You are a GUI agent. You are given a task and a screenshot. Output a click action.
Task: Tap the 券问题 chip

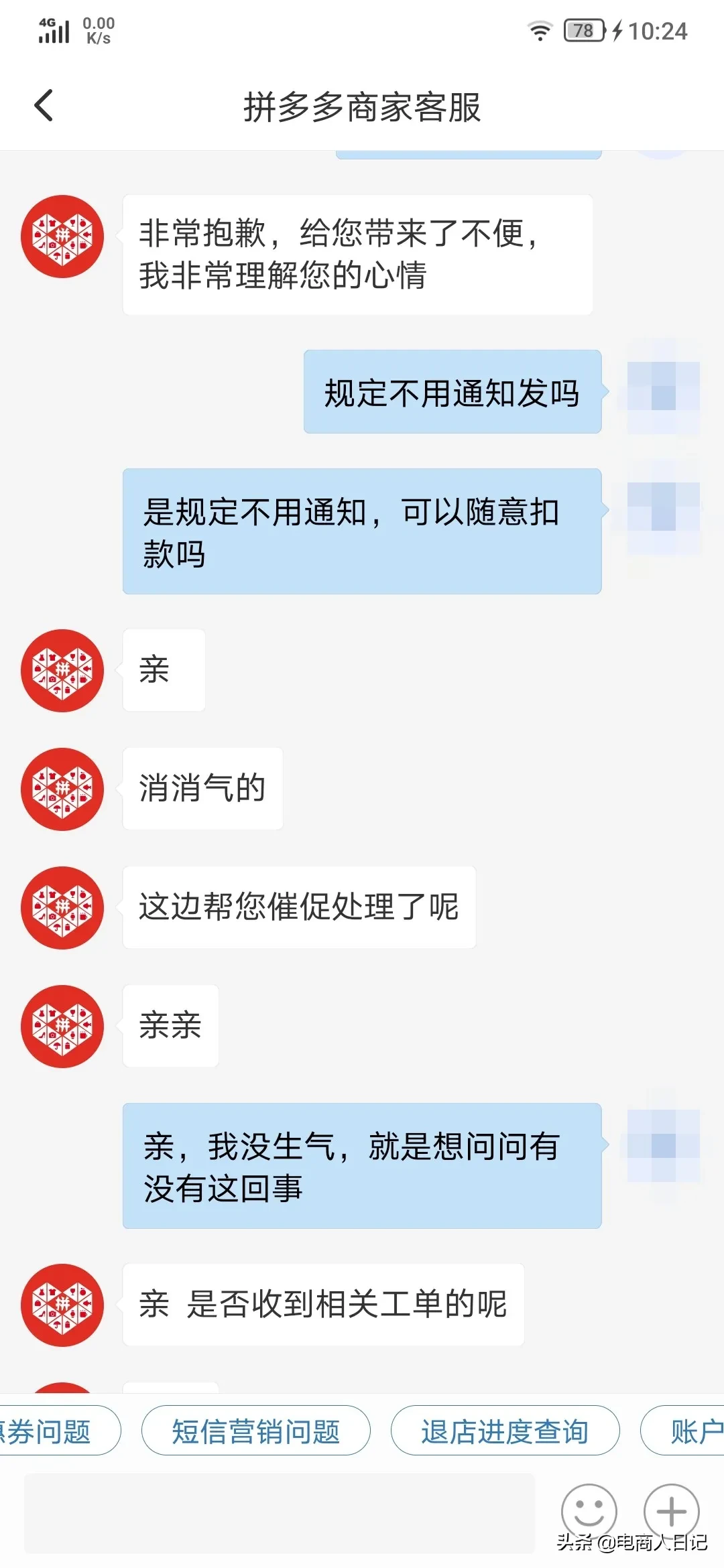pyautogui.click(x=54, y=1431)
